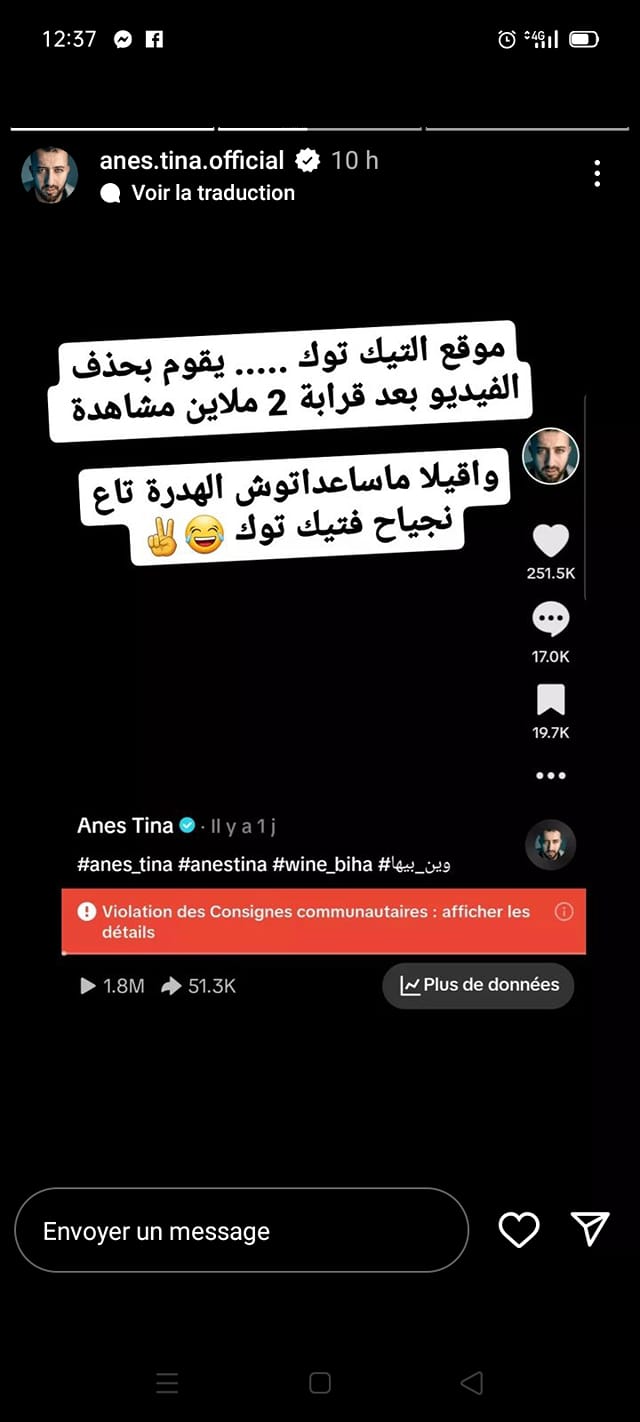Image resolution: width=640 pixels, height=1422 pixels.
Task: Tap the anes.tina.official username
Action: 192,160
